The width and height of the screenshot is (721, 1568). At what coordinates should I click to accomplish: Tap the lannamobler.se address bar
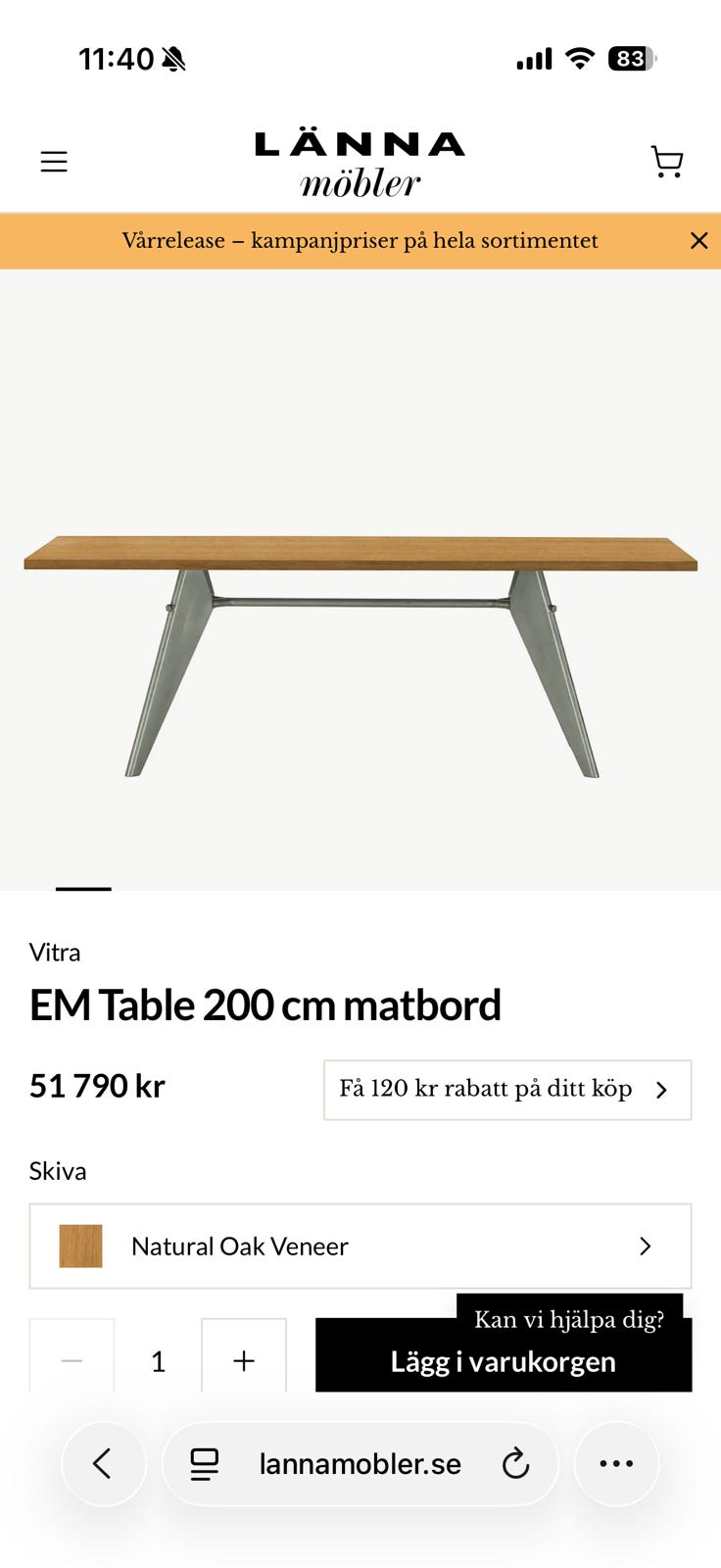(359, 1463)
